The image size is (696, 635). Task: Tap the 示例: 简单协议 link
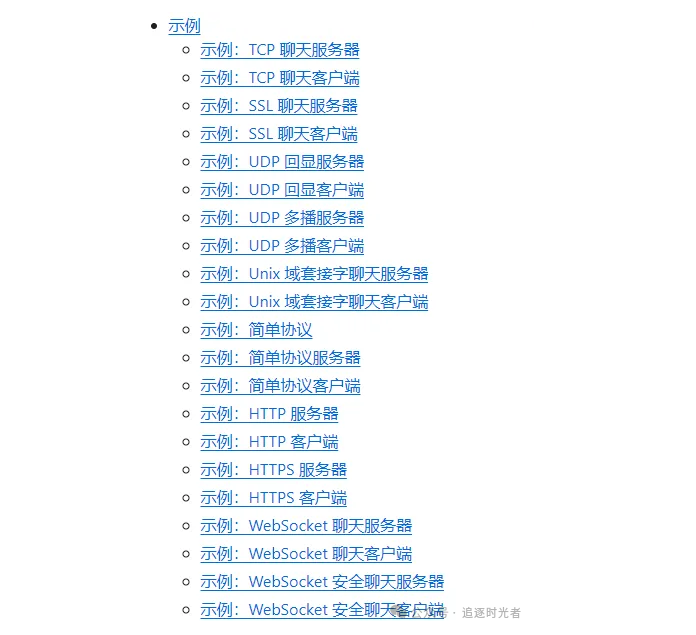click(x=256, y=330)
